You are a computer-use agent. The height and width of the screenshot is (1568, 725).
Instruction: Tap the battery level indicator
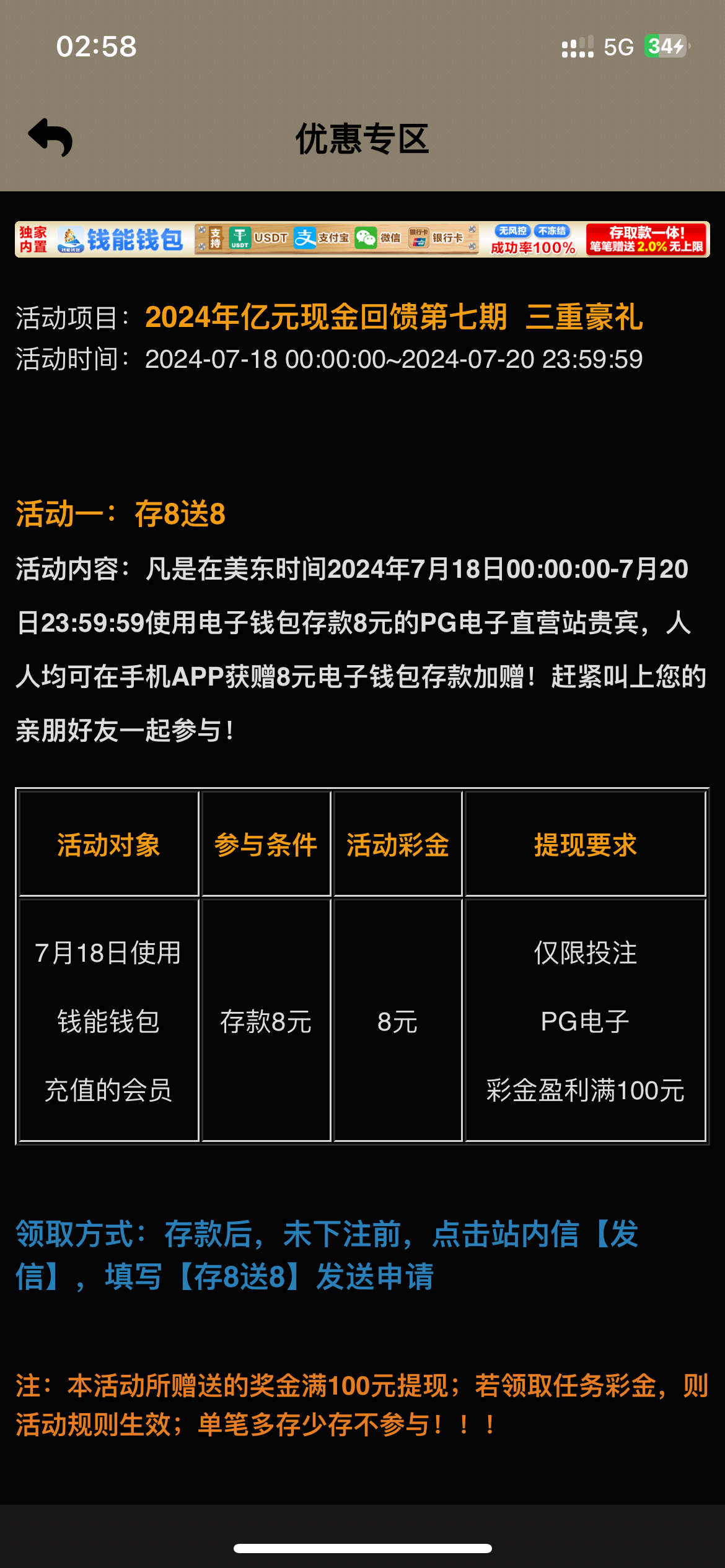(x=663, y=45)
